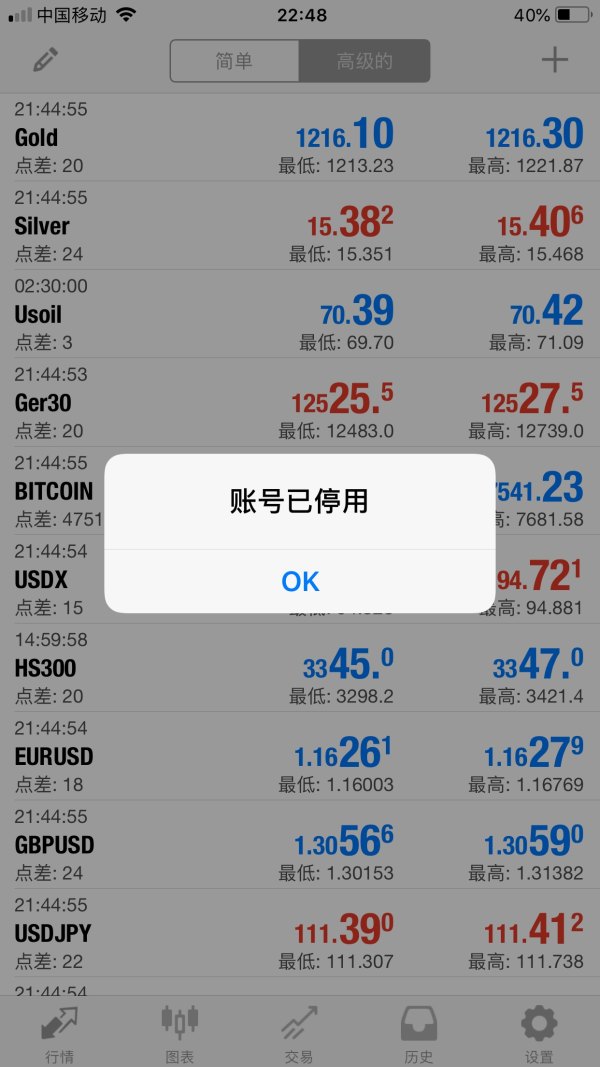The image size is (600, 1067).
Task: Open the HS300 quote row
Action: click(300, 667)
